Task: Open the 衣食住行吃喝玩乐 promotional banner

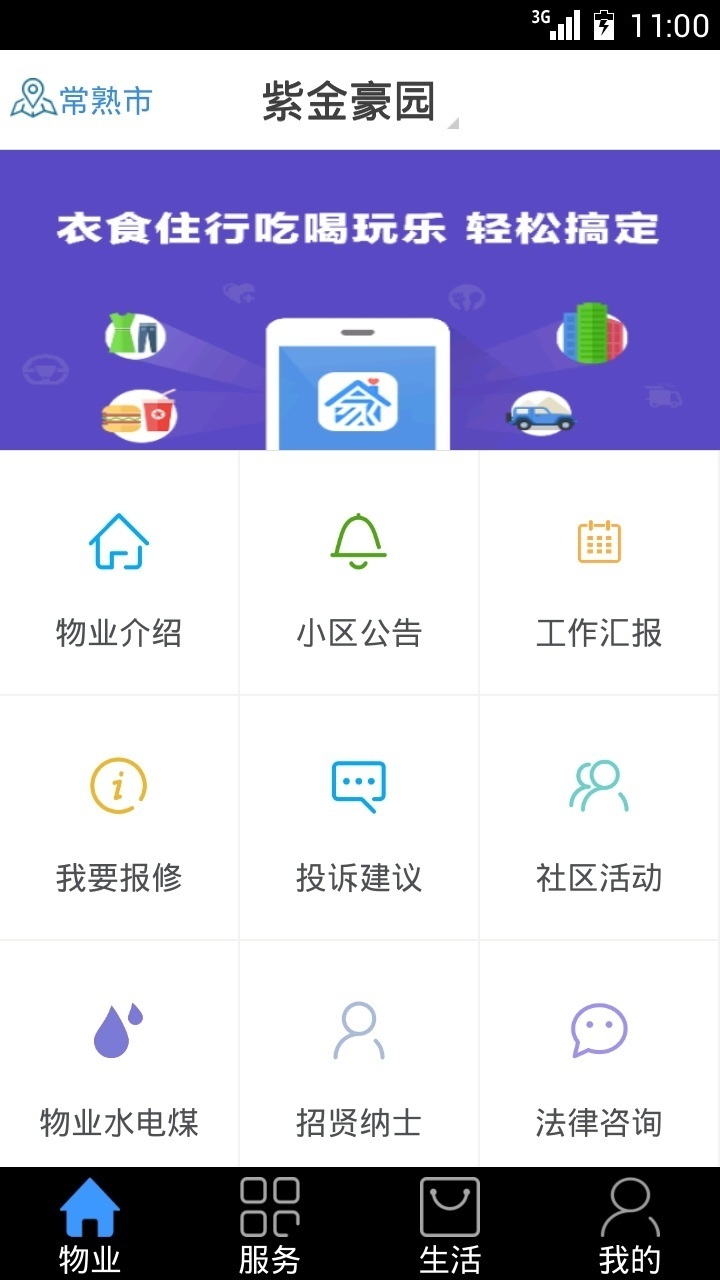Action: 360,300
